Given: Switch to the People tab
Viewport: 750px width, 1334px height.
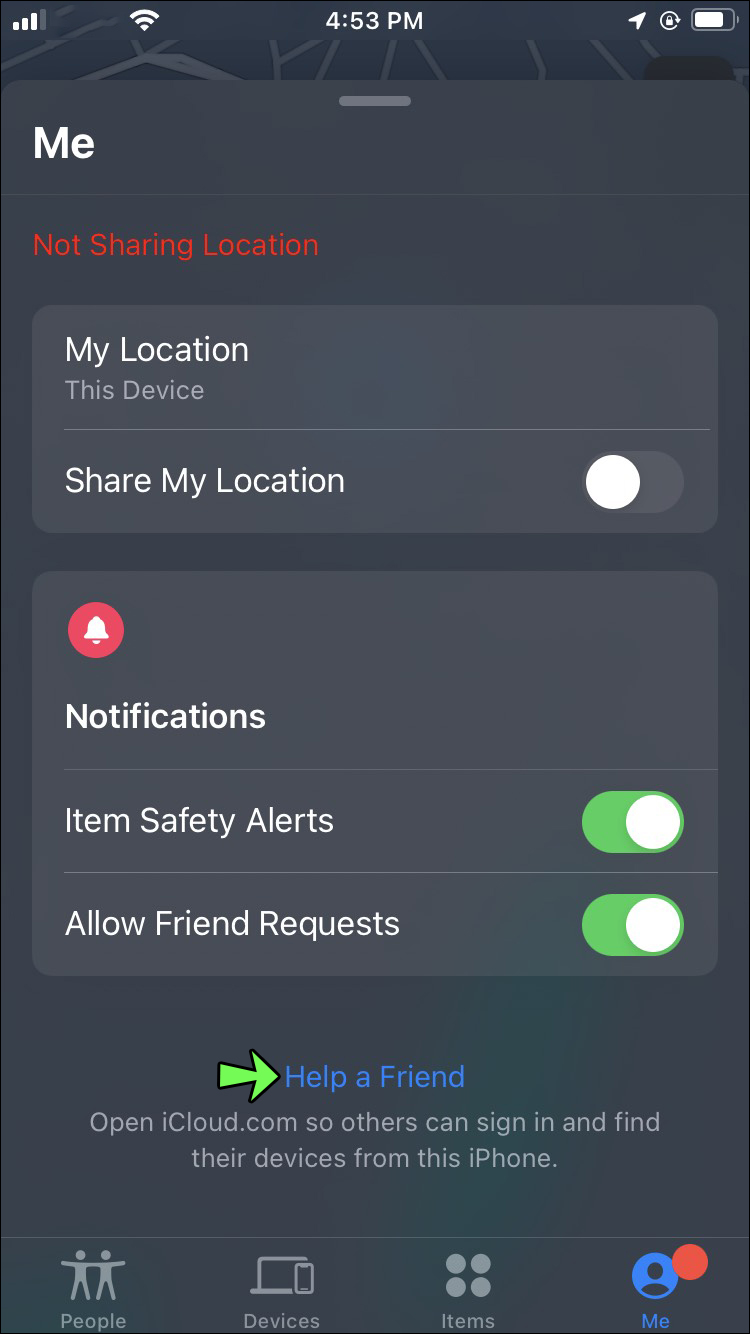Looking at the screenshot, I should coord(93,1289).
